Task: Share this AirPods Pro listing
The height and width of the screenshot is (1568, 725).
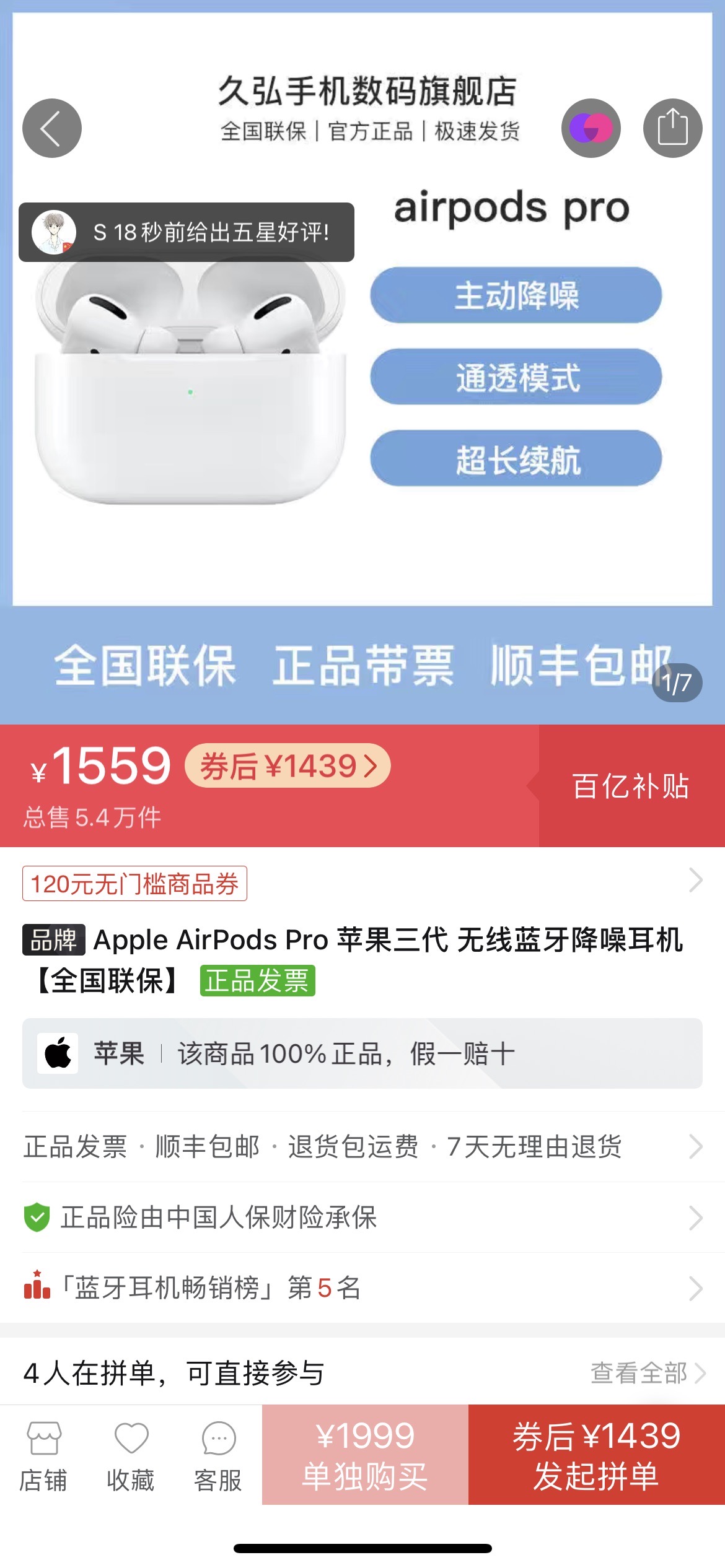Action: [x=672, y=128]
